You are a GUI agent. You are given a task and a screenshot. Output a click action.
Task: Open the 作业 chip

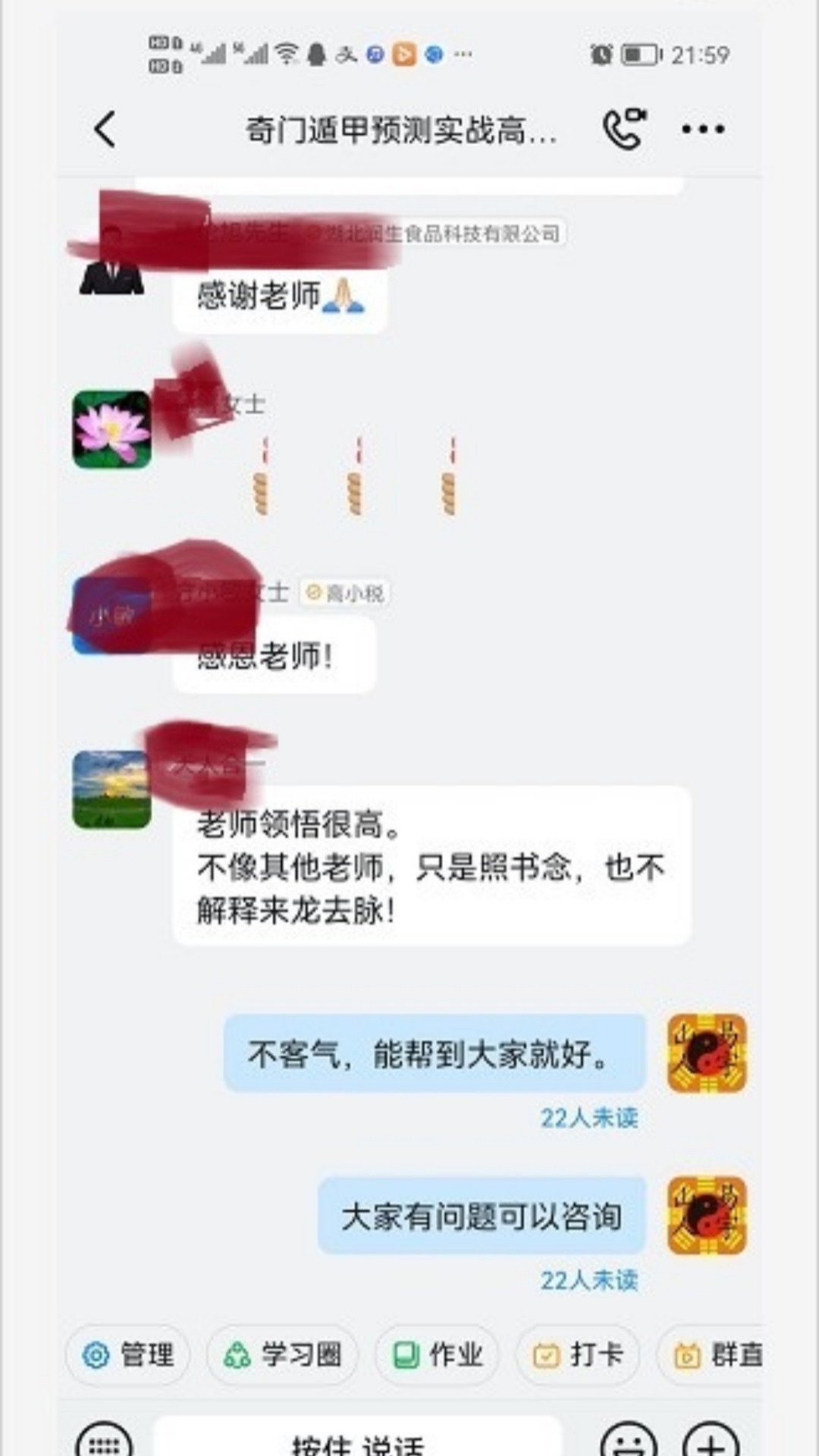437,1354
